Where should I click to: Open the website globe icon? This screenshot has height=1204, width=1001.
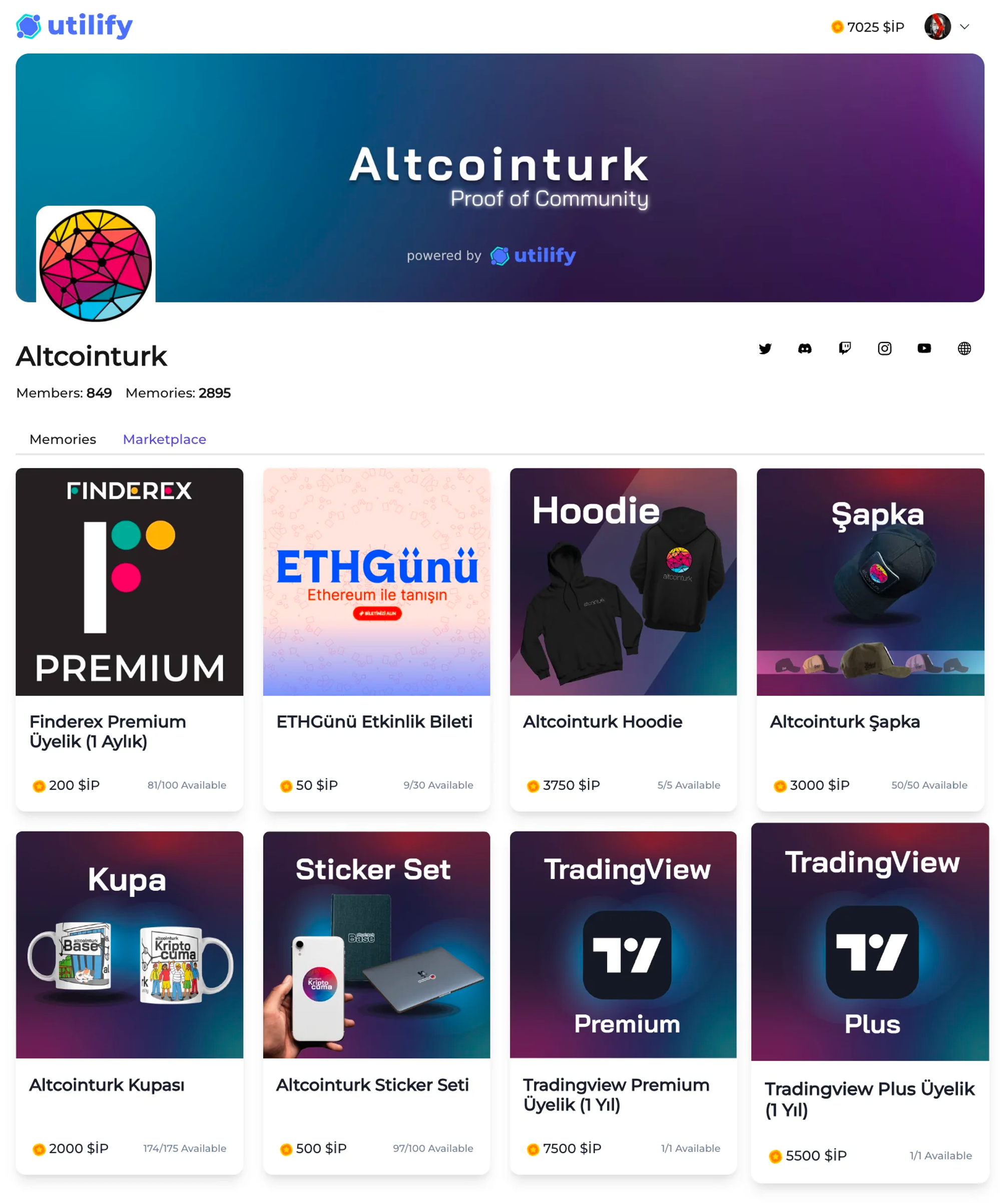964,348
